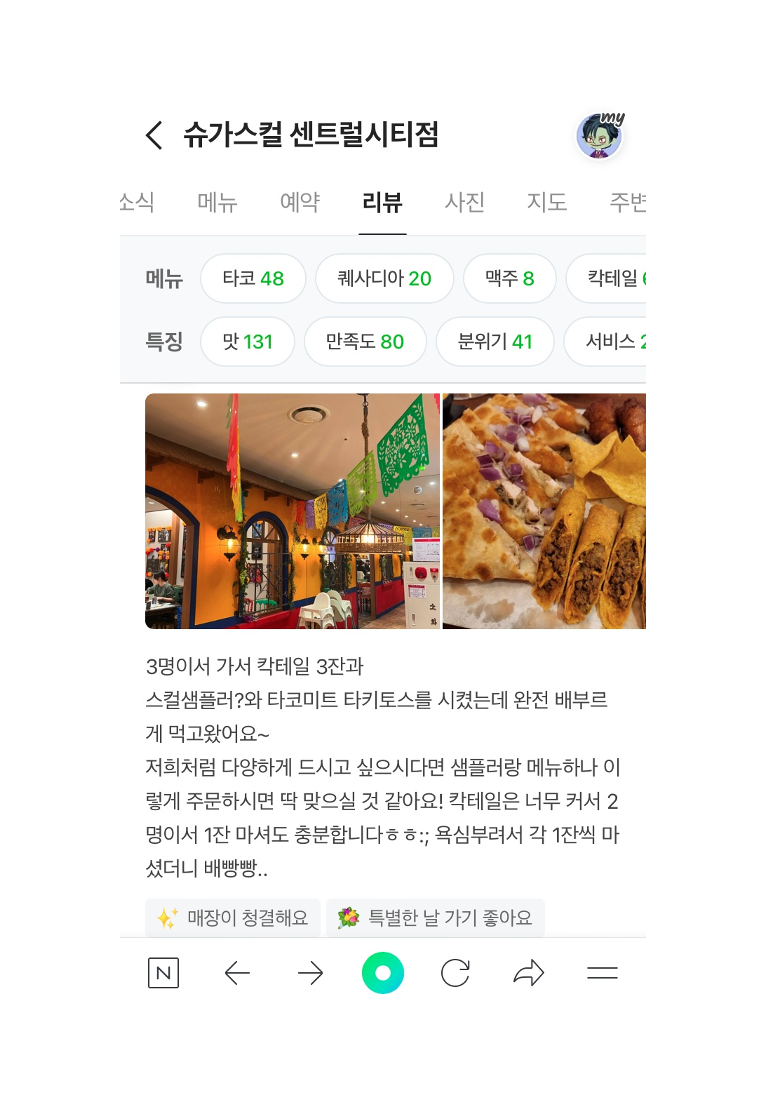Screen dimensions: 760x1102
Task: Filter reviews by 타코 48 chip
Action: [x=253, y=278]
